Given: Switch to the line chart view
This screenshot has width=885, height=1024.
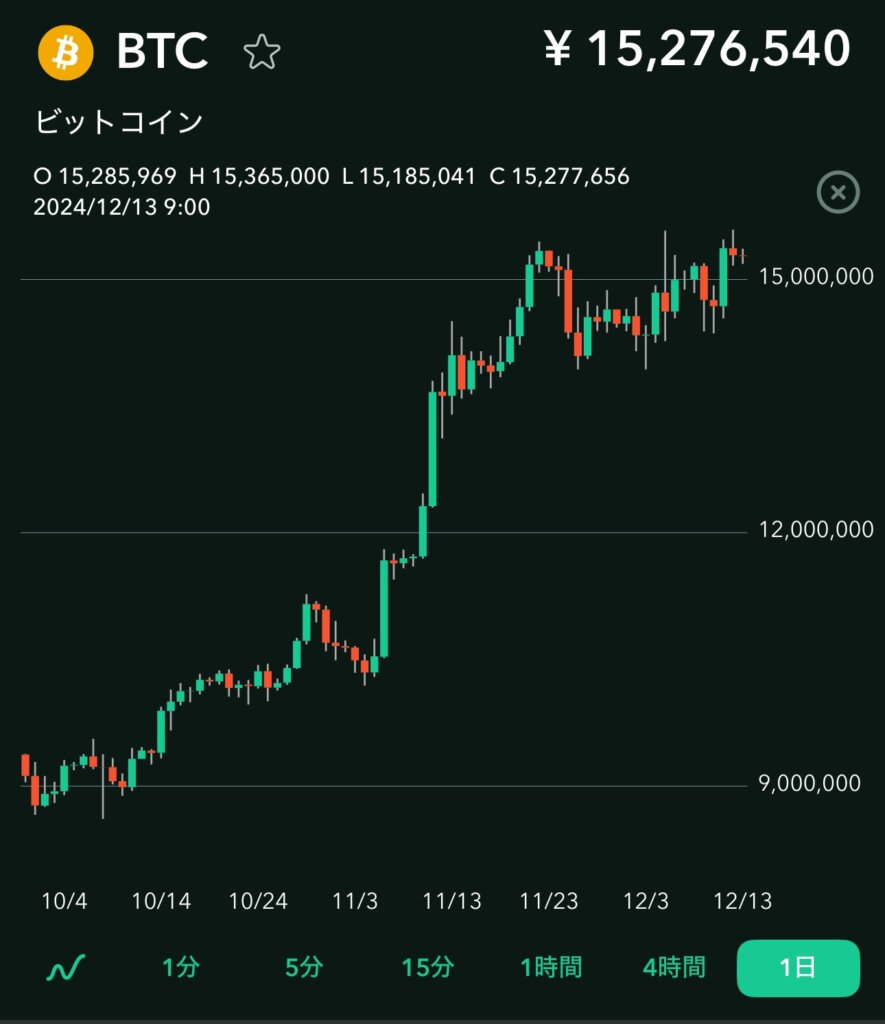Looking at the screenshot, I should click(x=65, y=967).
